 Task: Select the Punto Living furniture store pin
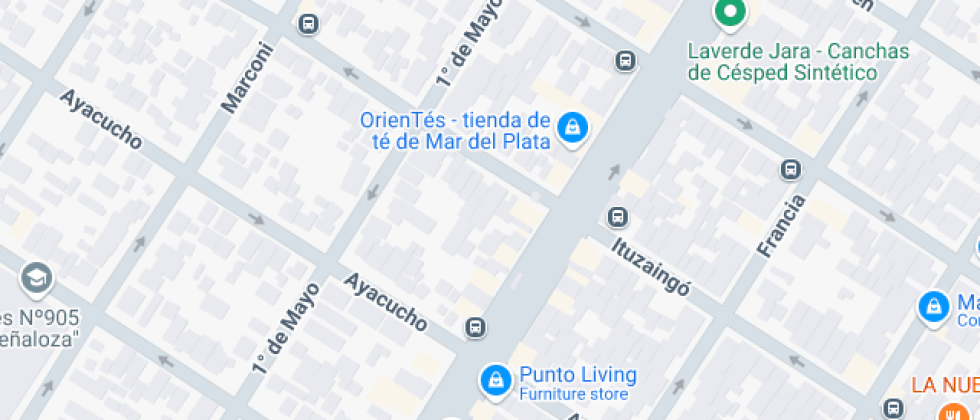pos(494,379)
